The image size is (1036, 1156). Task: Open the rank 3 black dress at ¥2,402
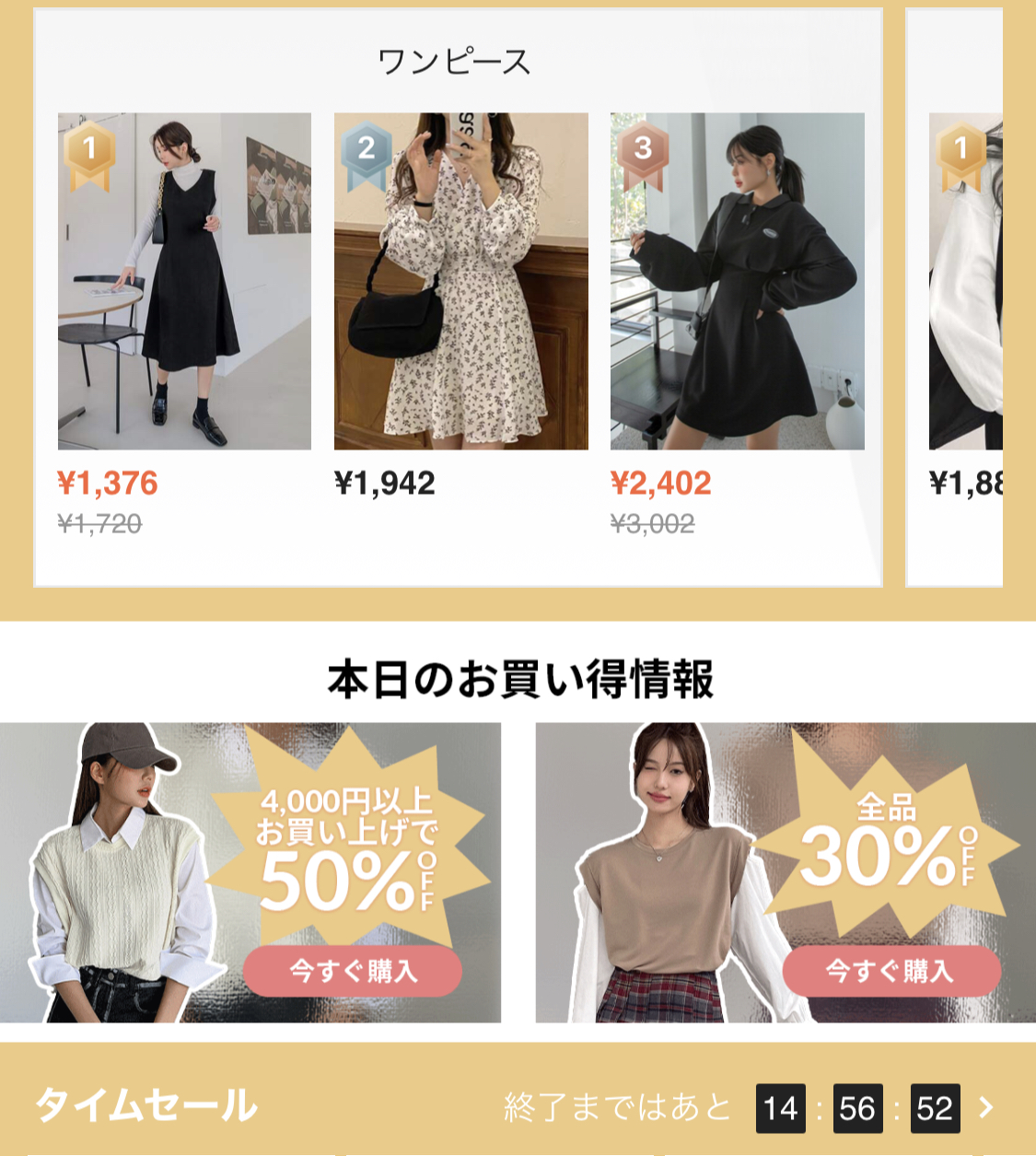click(x=737, y=281)
